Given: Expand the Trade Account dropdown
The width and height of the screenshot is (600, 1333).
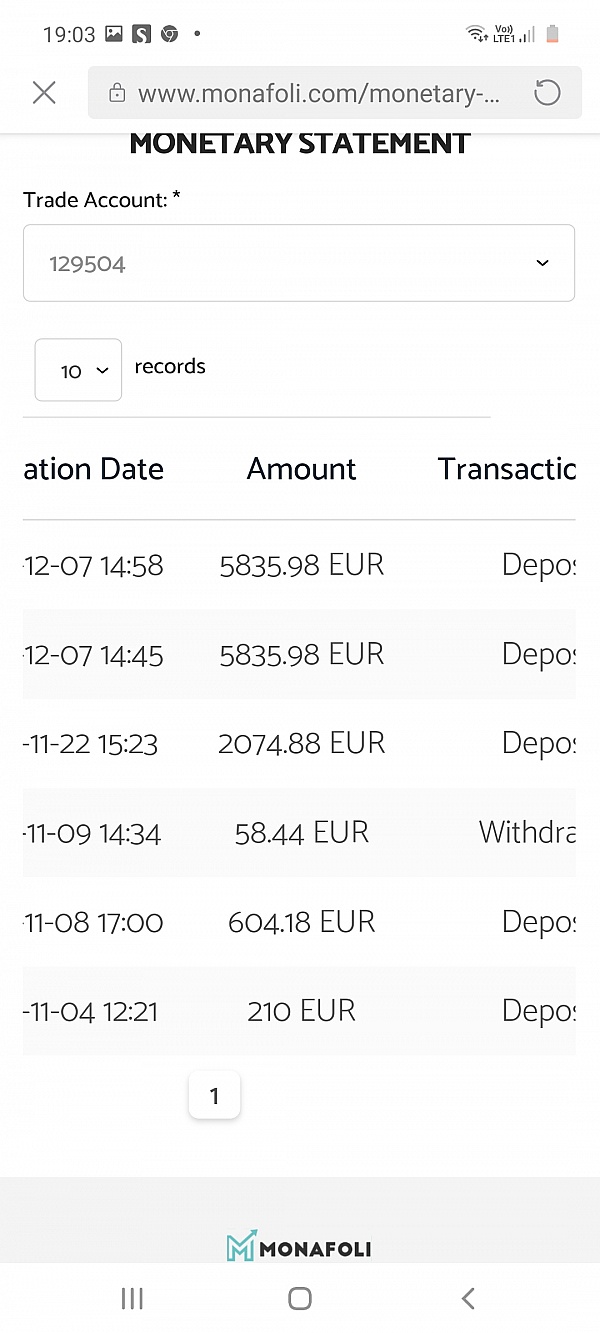Looking at the screenshot, I should pyautogui.click(x=299, y=263).
